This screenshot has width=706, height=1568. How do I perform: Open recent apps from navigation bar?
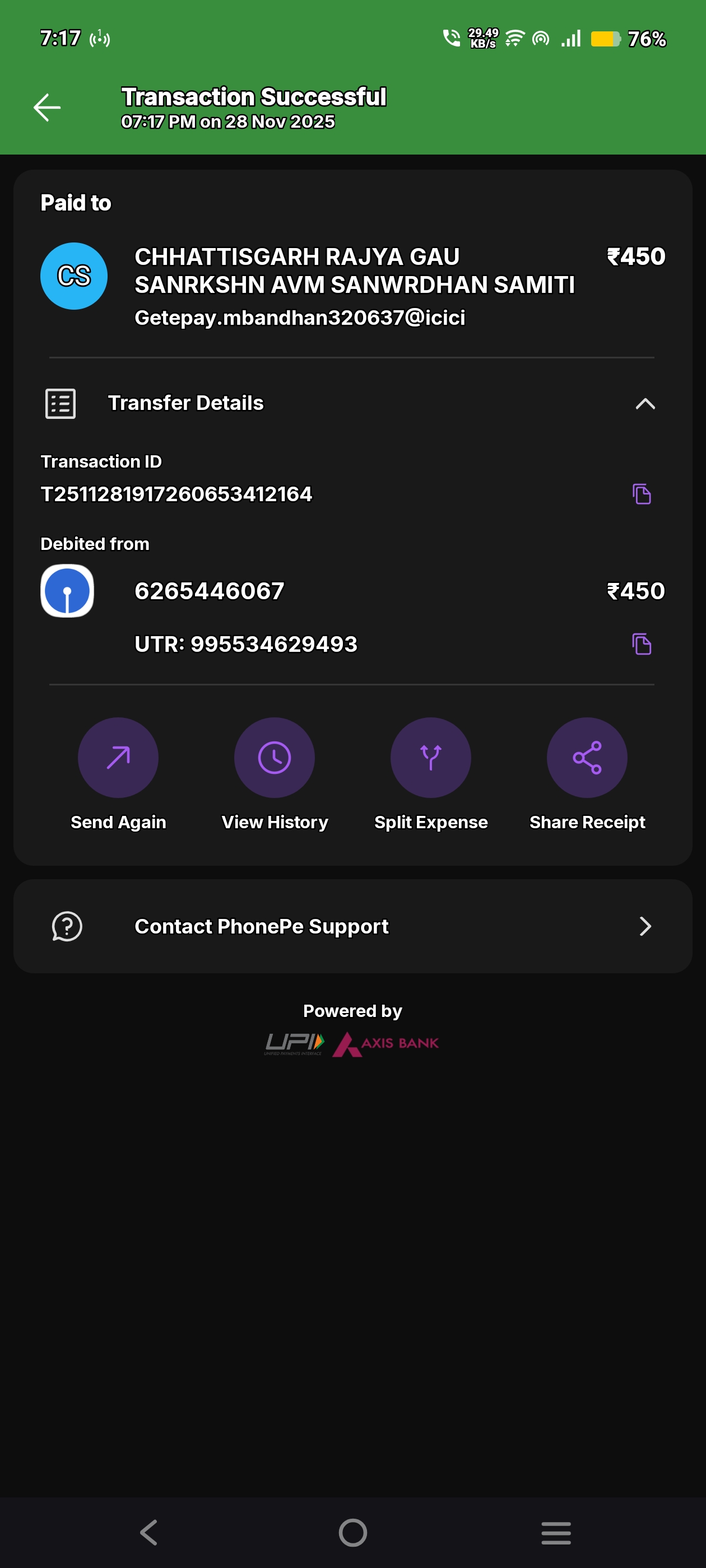click(x=555, y=1532)
